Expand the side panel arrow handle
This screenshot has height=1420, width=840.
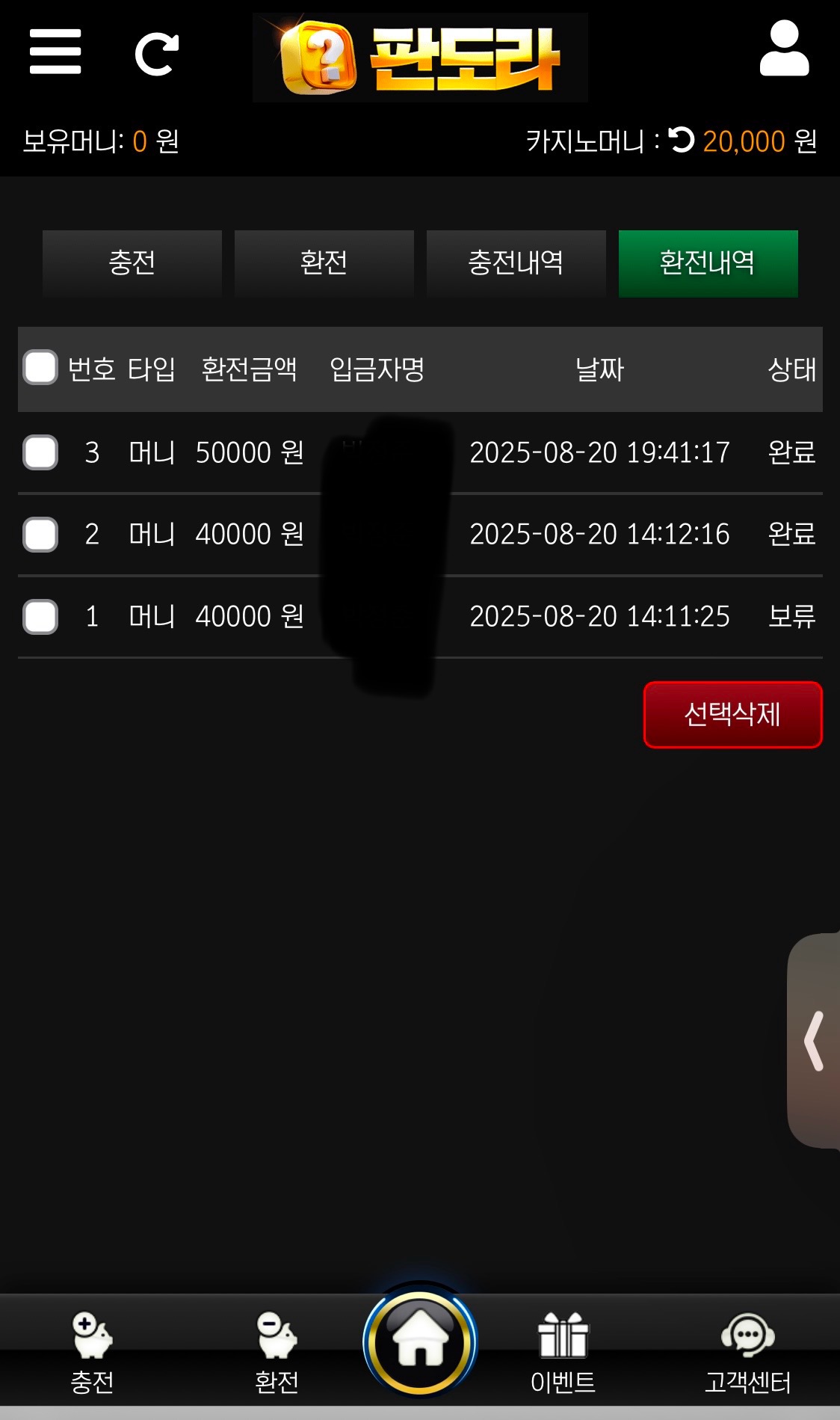coord(815,1040)
